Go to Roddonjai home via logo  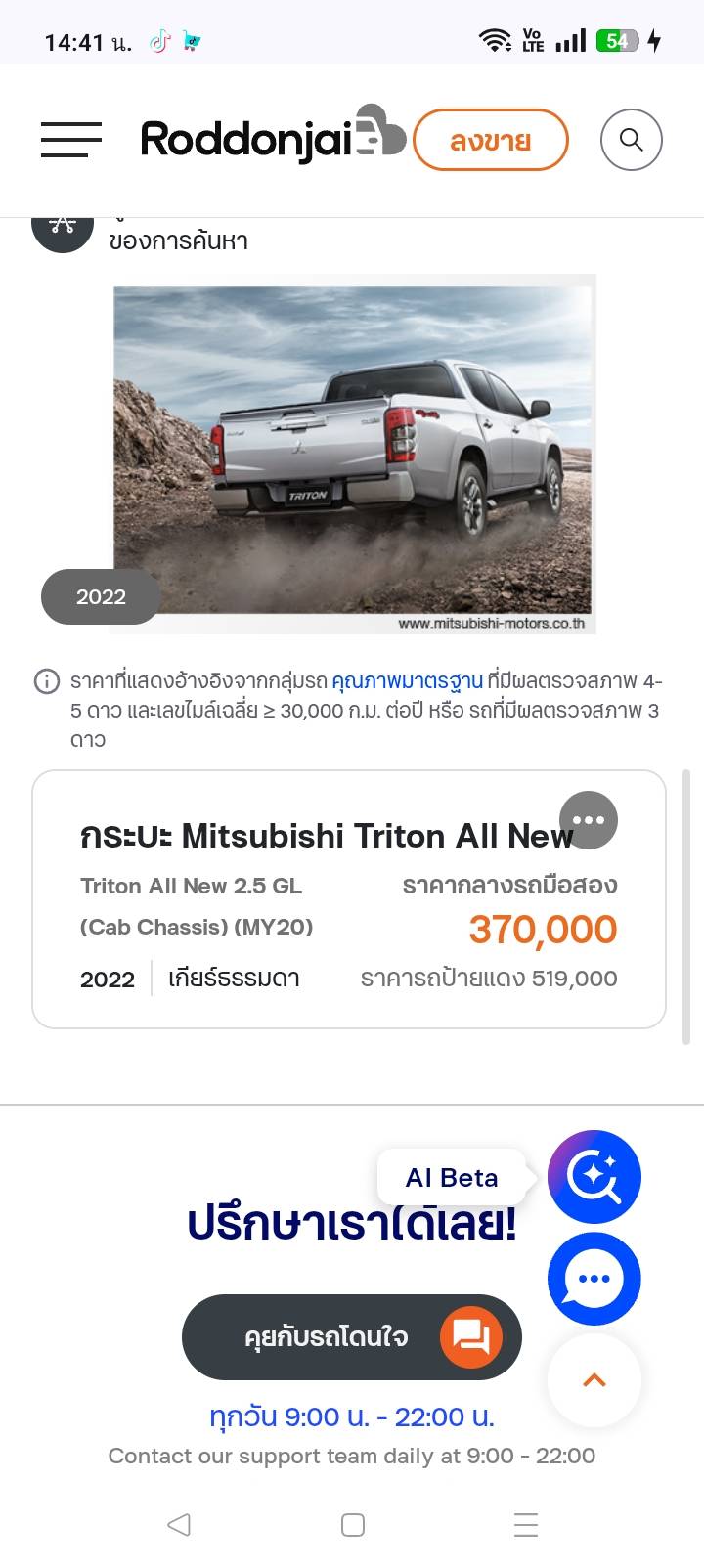coord(272,138)
